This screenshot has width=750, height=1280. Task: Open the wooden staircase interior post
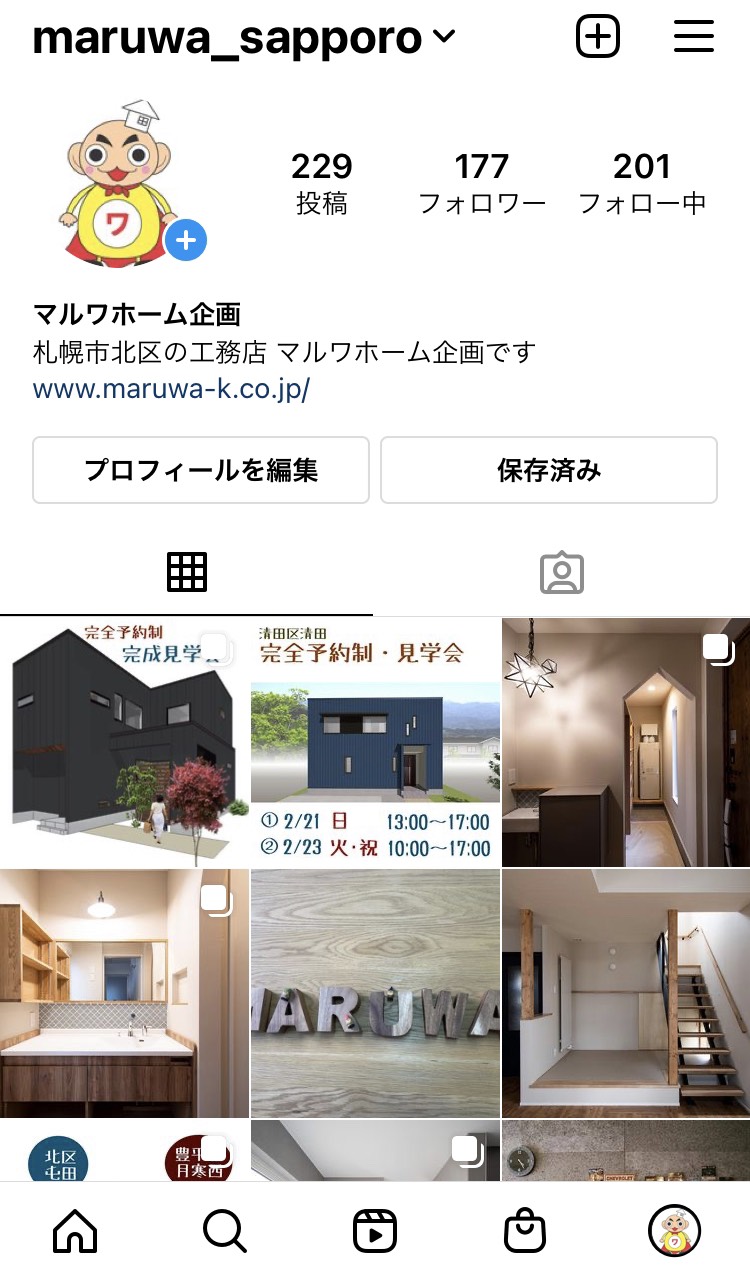pos(626,993)
